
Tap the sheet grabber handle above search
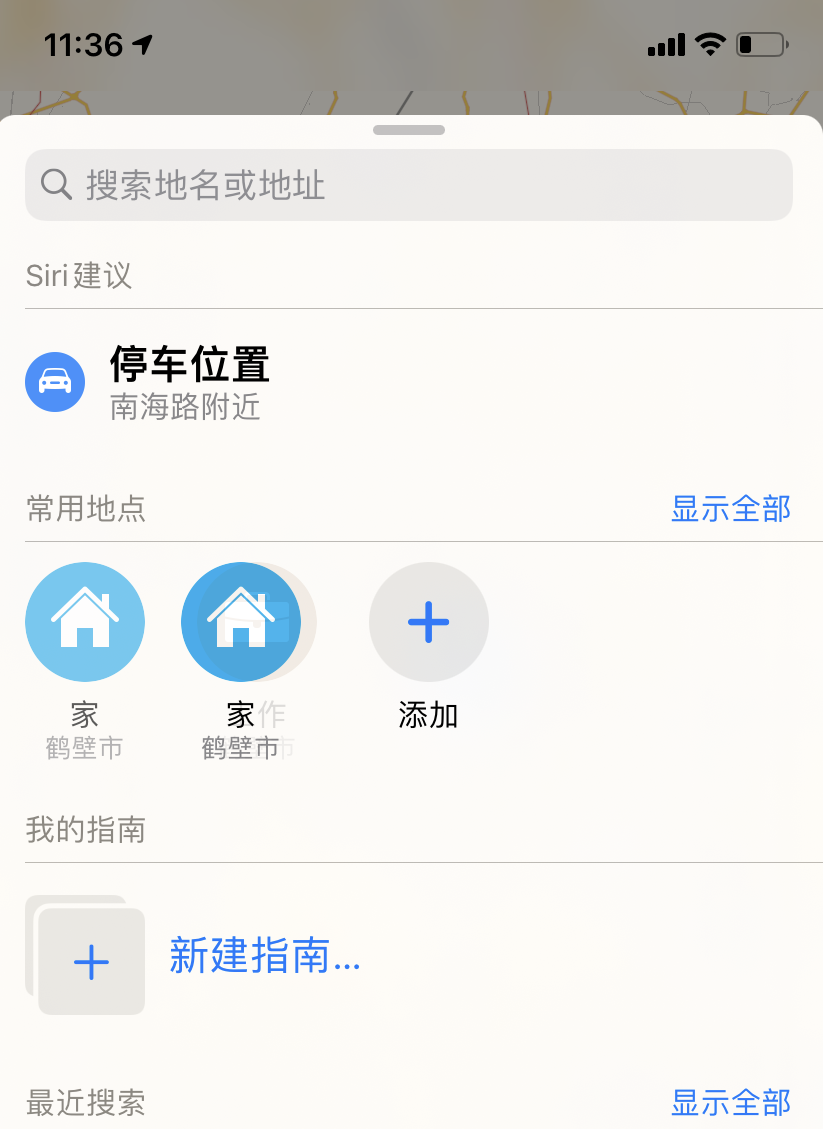409,130
